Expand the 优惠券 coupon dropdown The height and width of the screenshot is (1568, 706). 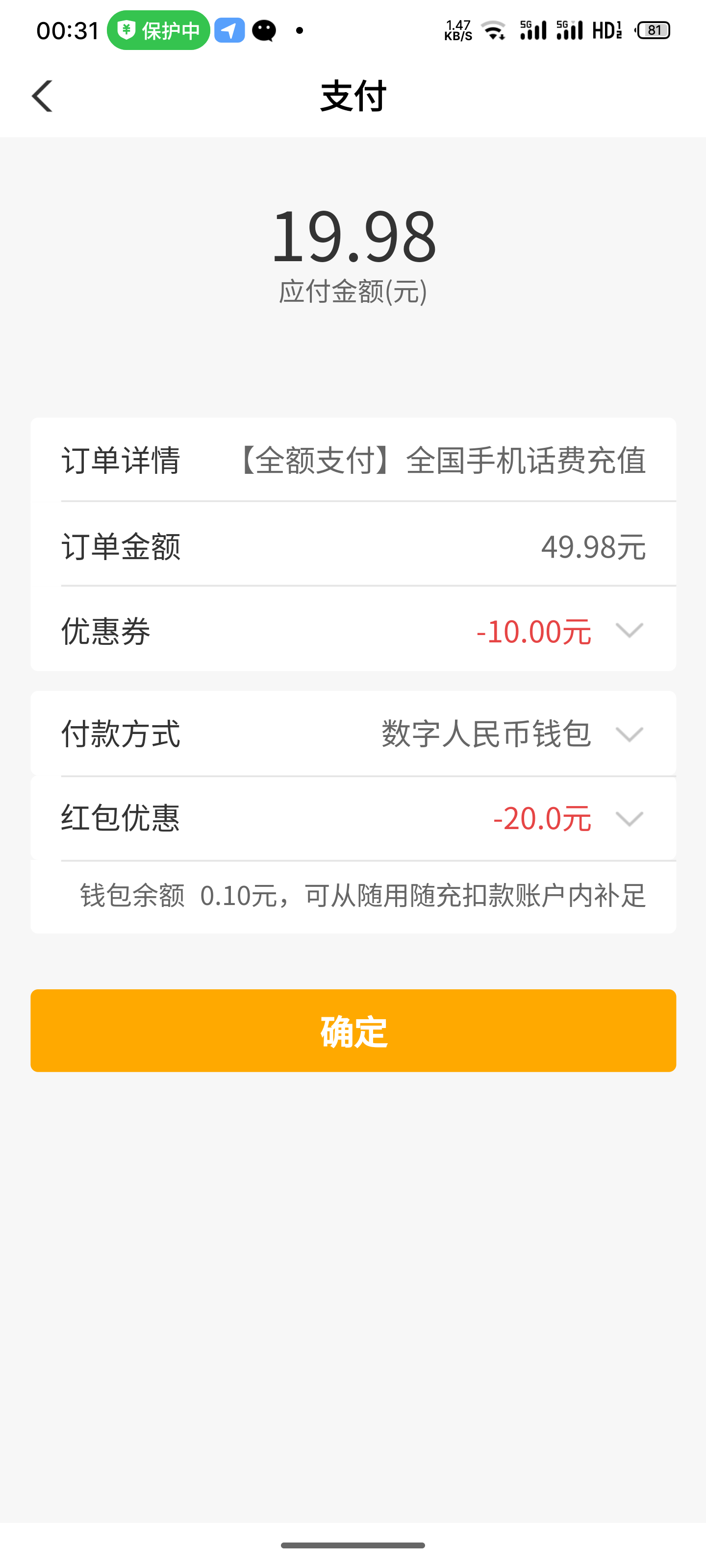[x=630, y=632]
